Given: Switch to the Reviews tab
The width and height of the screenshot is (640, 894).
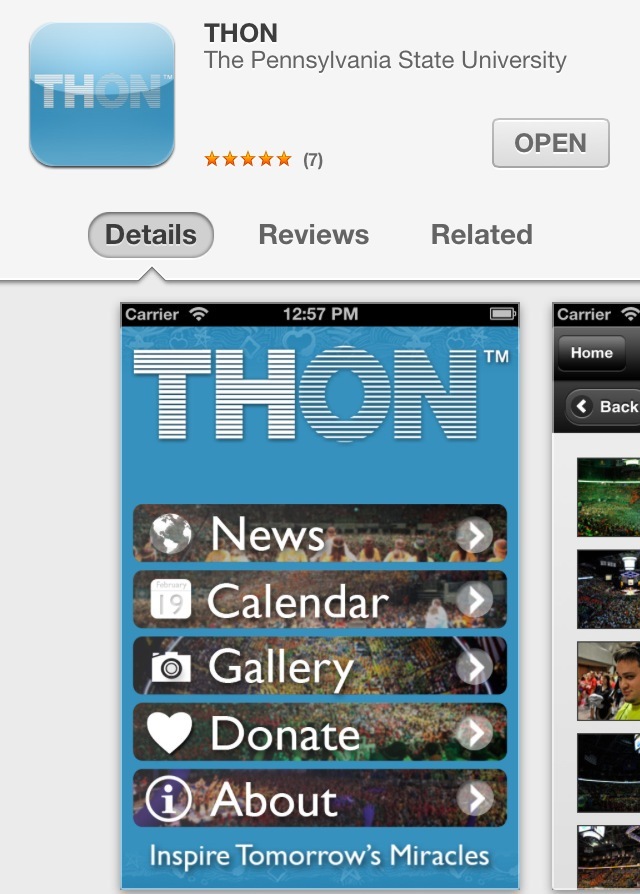Looking at the screenshot, I should (x=313, y=235).
